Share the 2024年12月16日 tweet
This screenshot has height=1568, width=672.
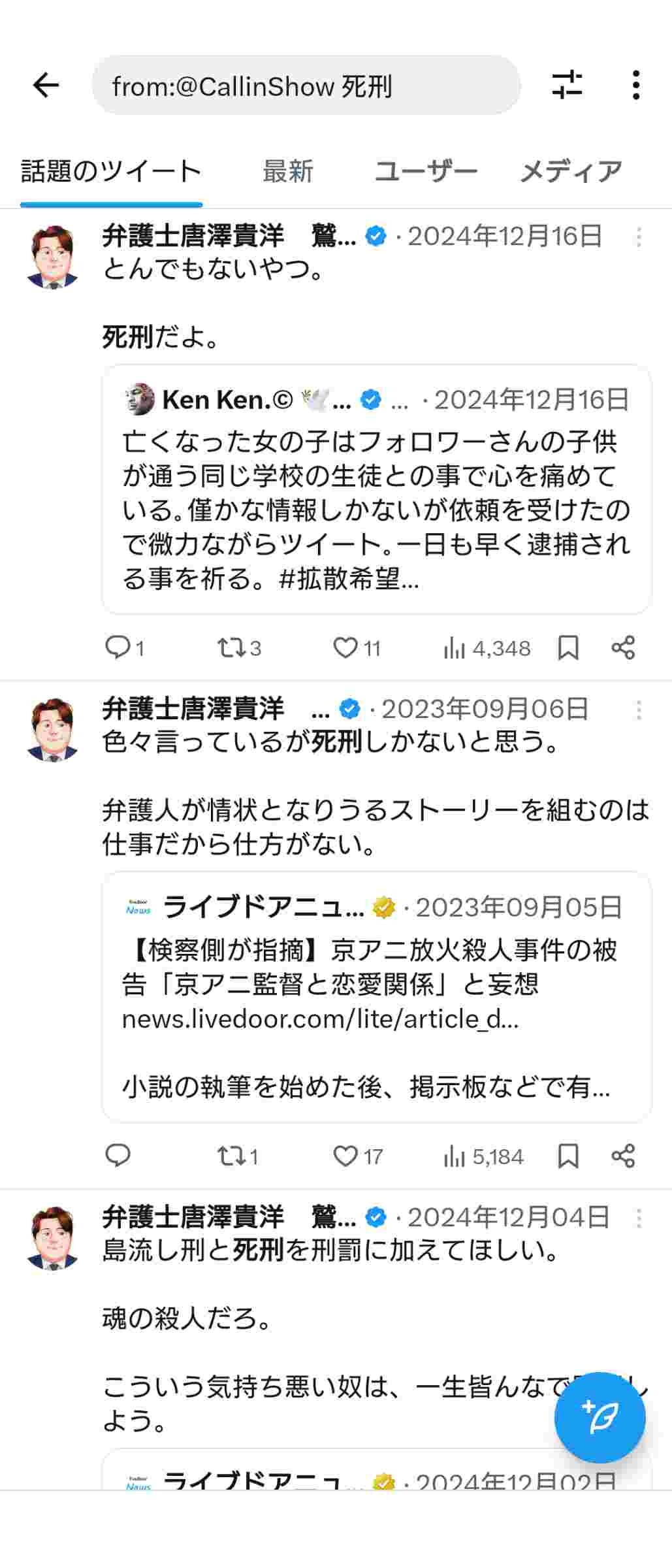623,647
